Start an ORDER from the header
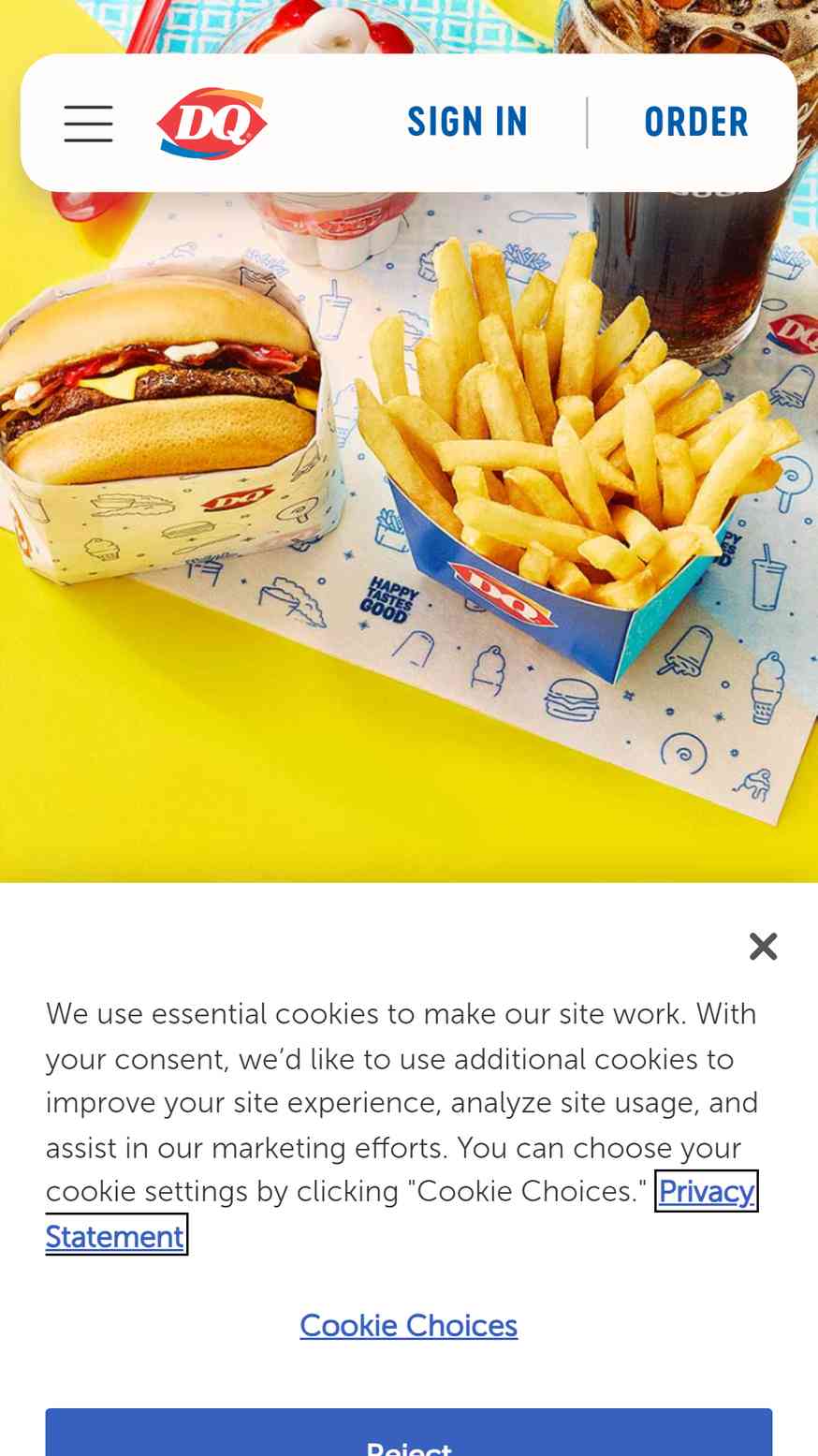This screenshot has height=1456, width=818. 696,123
